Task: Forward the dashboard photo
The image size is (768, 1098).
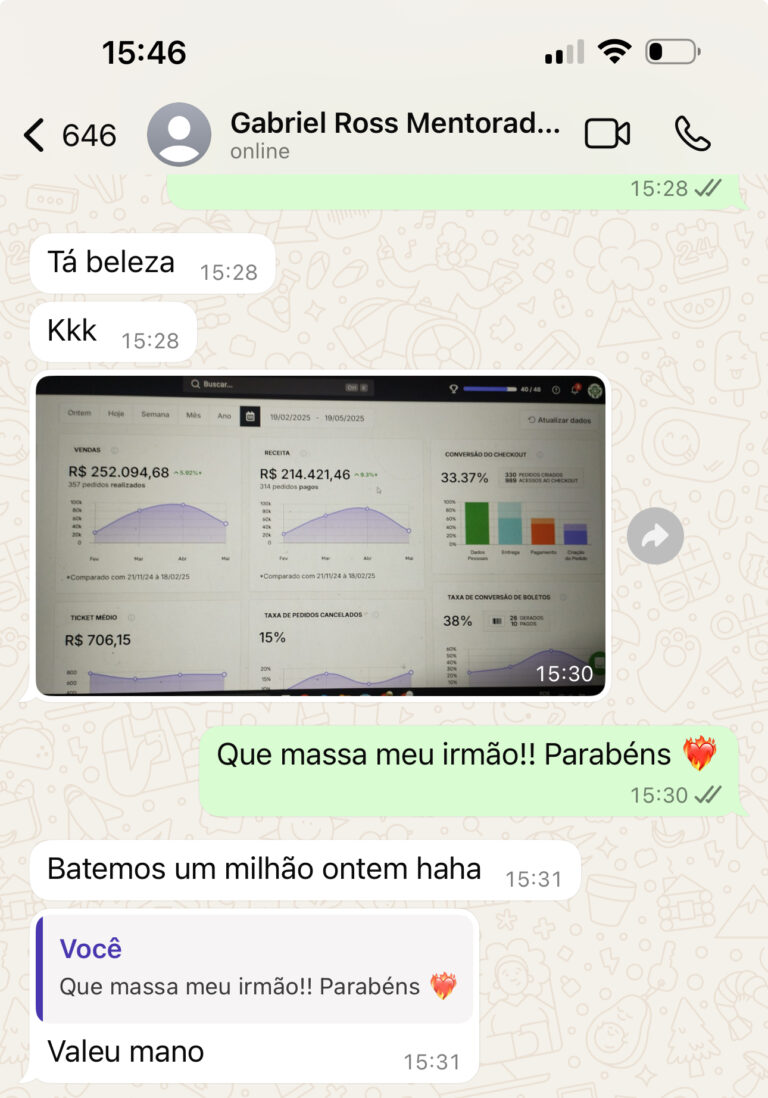Action: [655, 537]
